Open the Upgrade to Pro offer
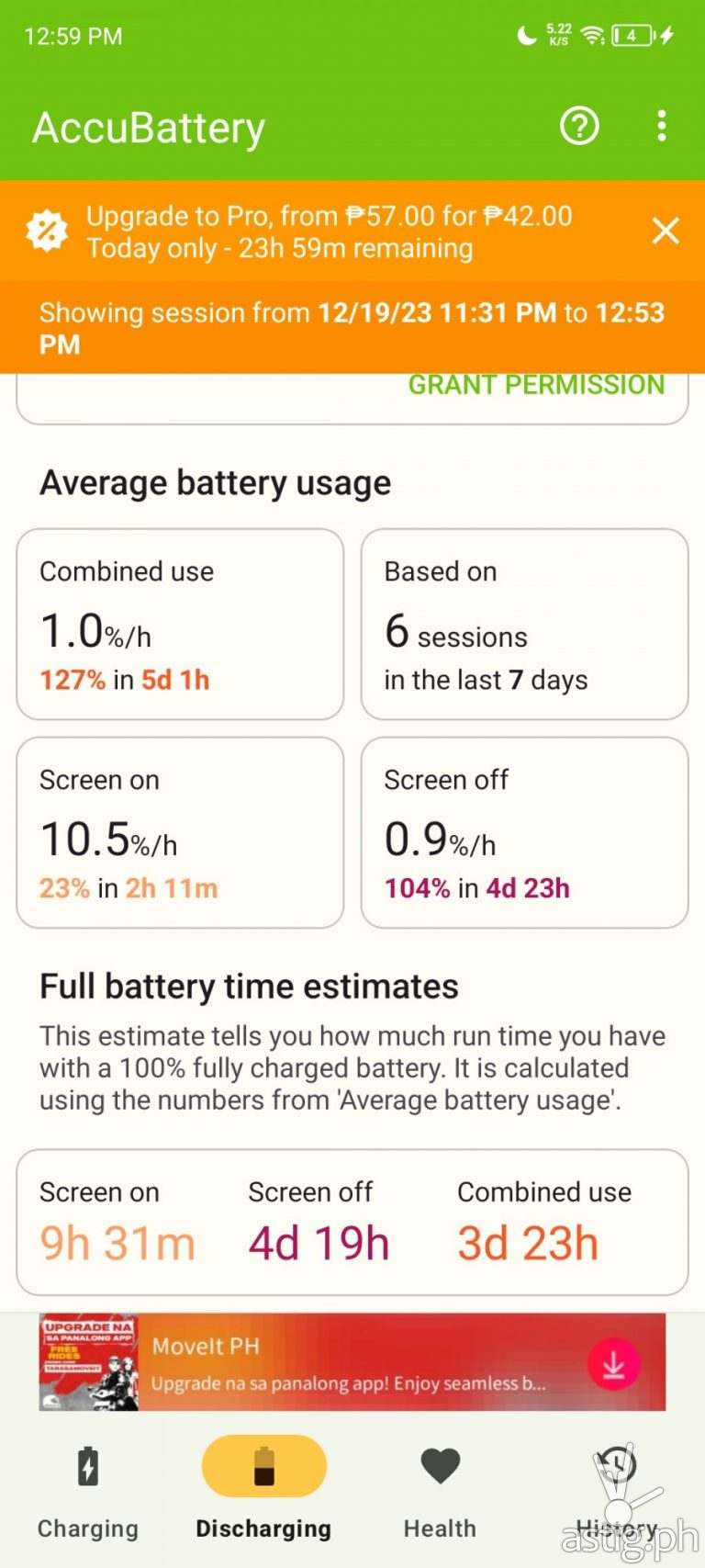 click(329, 231)
